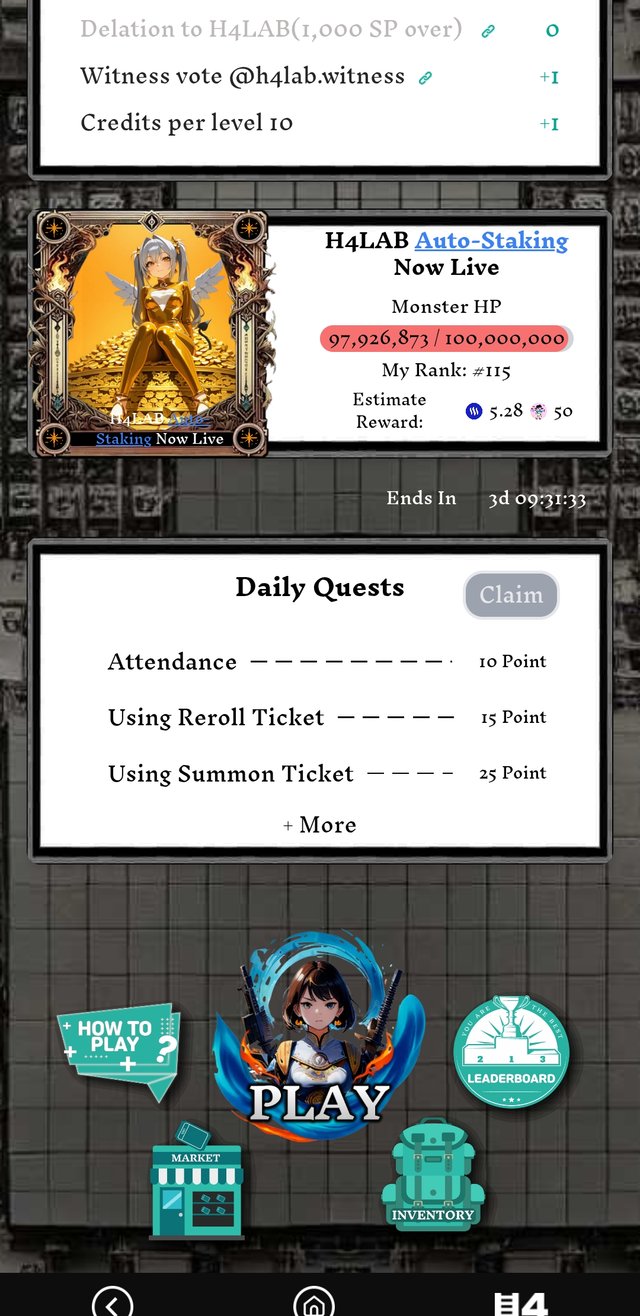The width and height of the screenshot is (640, 1316).
Task: Open the Witness vote link icon
Action: pyautogui.click(x=425, y=77)
